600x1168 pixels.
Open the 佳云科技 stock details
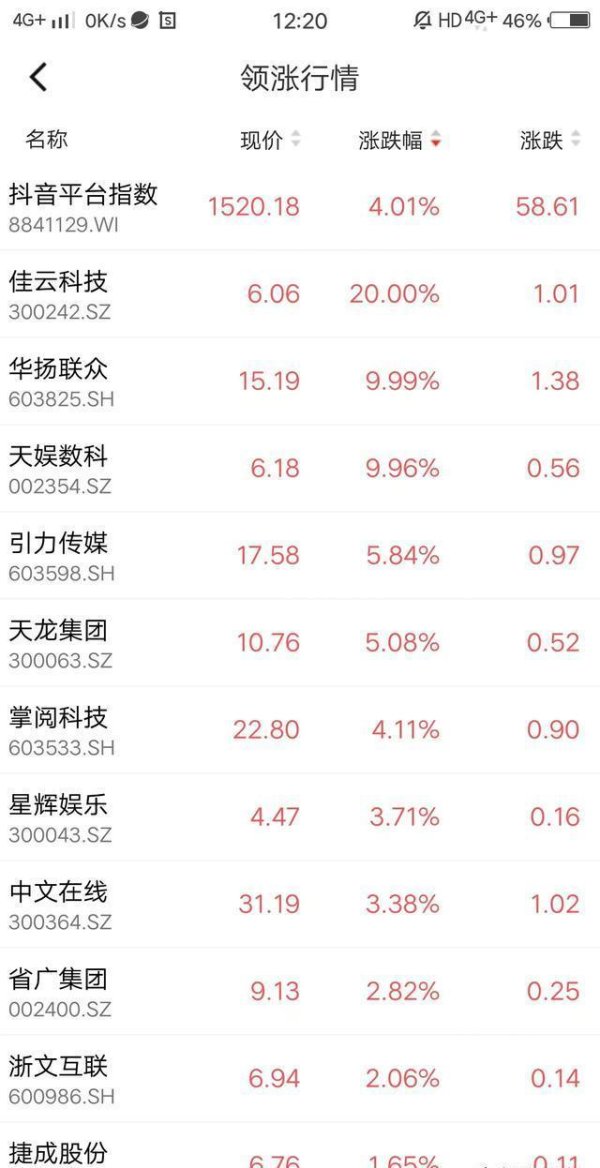(300, 293)
